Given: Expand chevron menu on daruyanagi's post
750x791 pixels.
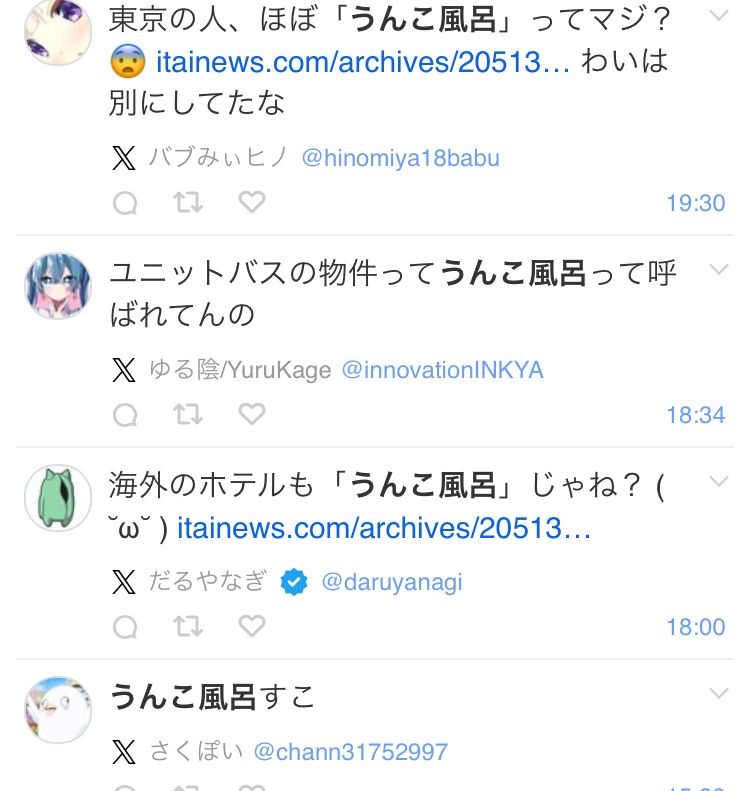Looking at the screenshot, I should click(719, 482).
